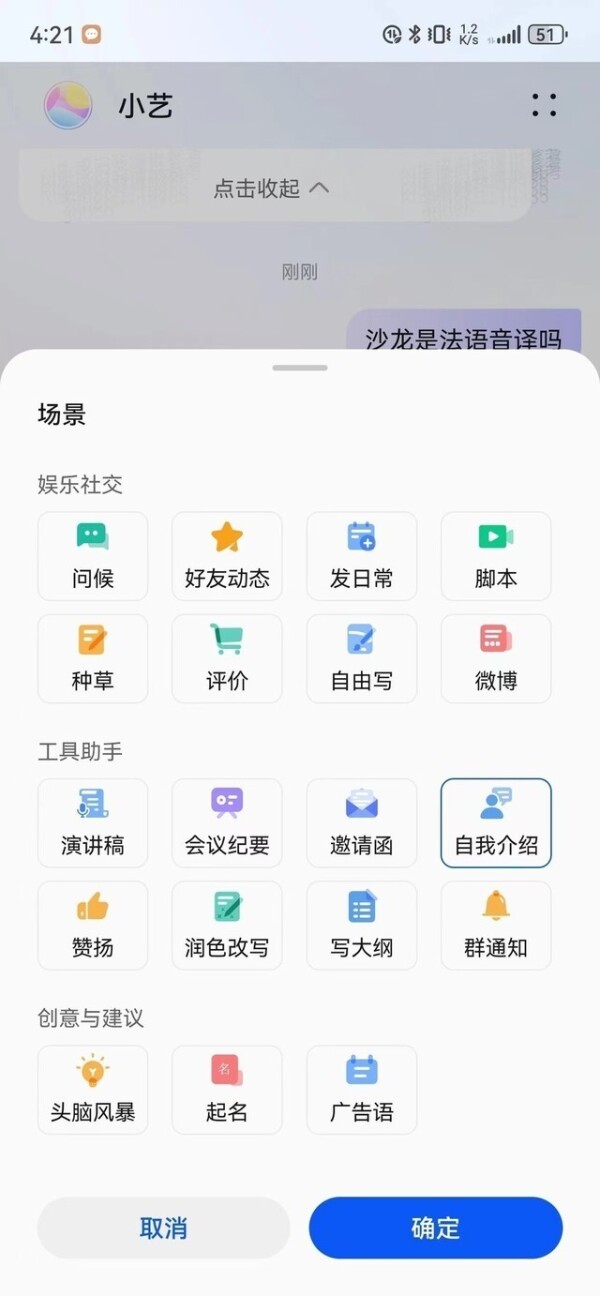Choose the 微博 scene
Viewport: 600px width, 1296px height.
(496, 659)
